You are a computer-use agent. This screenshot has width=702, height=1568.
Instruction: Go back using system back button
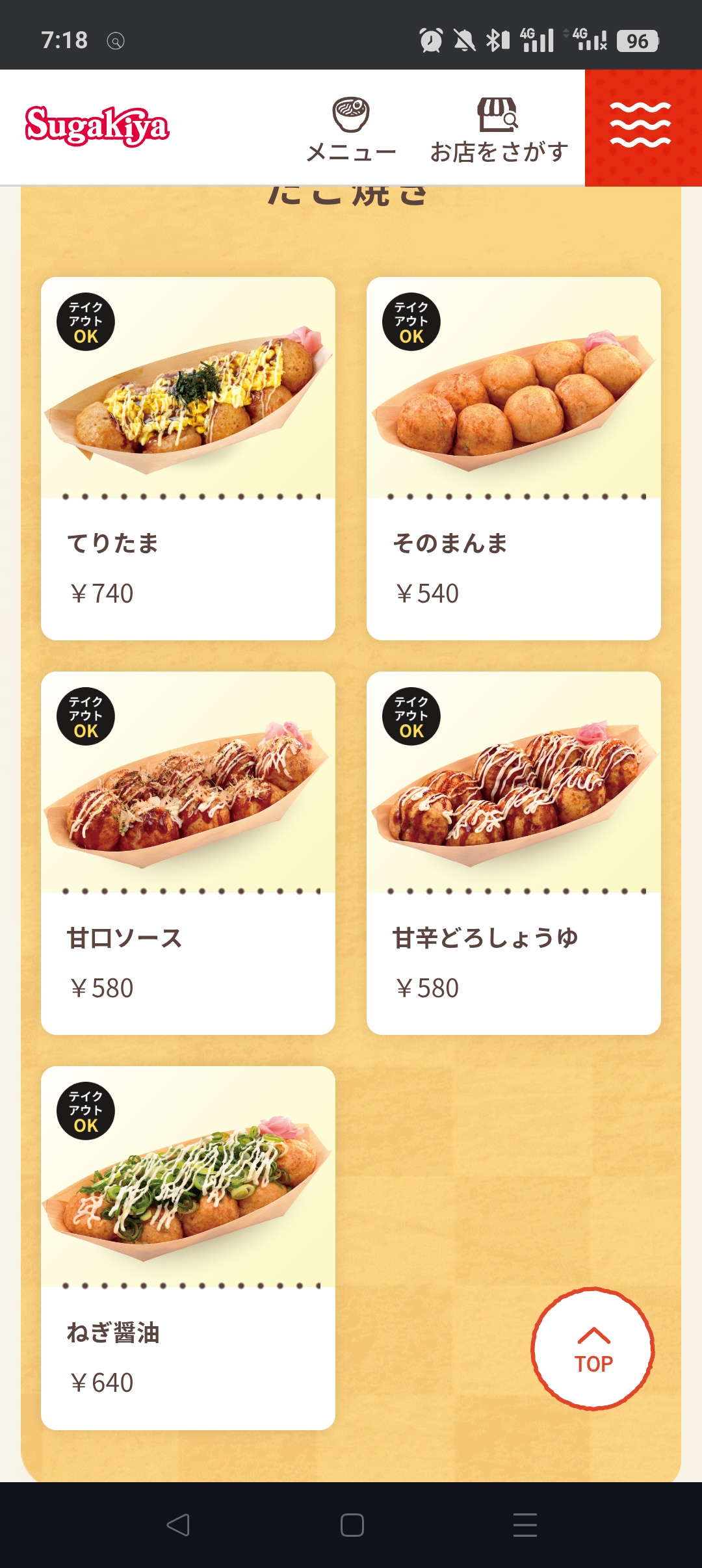[x=178, y=1524]
